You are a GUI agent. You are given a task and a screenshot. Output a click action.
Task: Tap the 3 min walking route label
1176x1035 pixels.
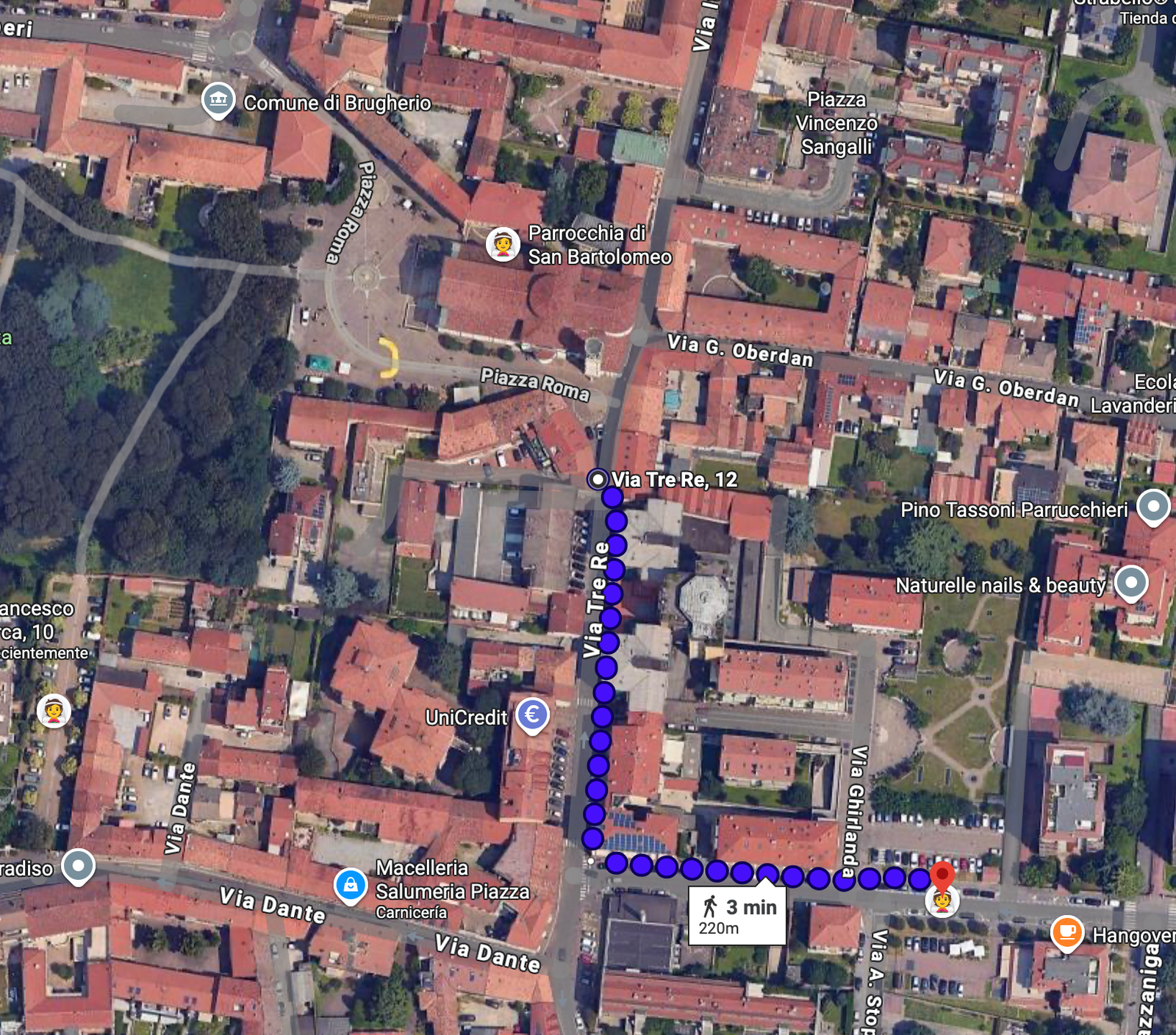pyautogui.click(x=738, y=916)
